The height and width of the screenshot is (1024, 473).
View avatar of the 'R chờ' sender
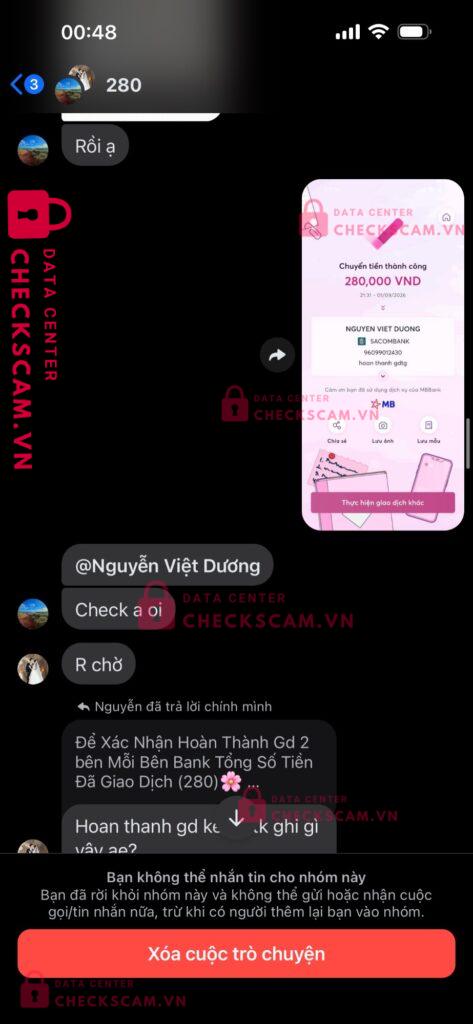[x=33, y=669]
